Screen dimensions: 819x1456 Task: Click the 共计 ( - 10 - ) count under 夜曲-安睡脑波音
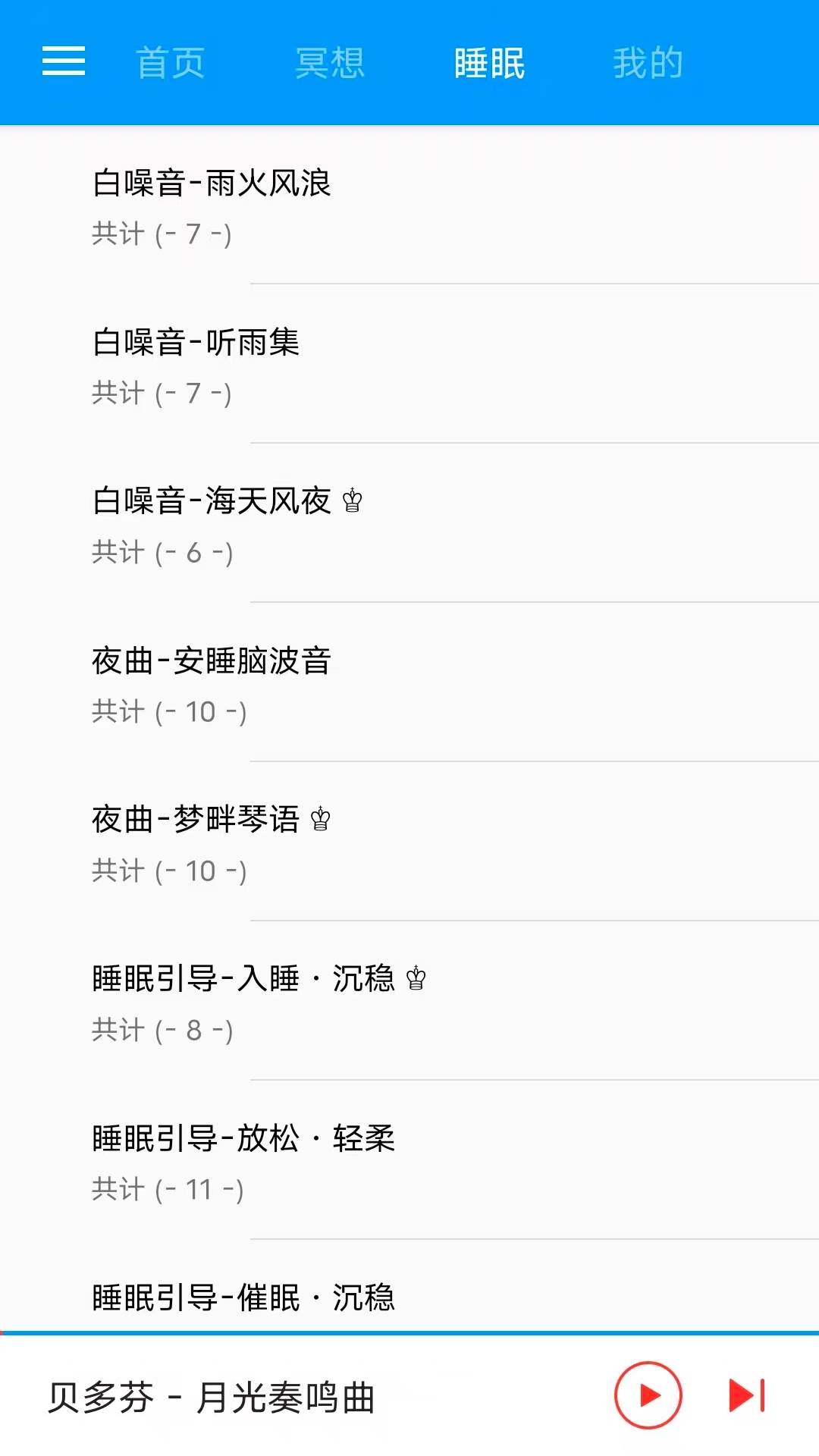(168, 711)
